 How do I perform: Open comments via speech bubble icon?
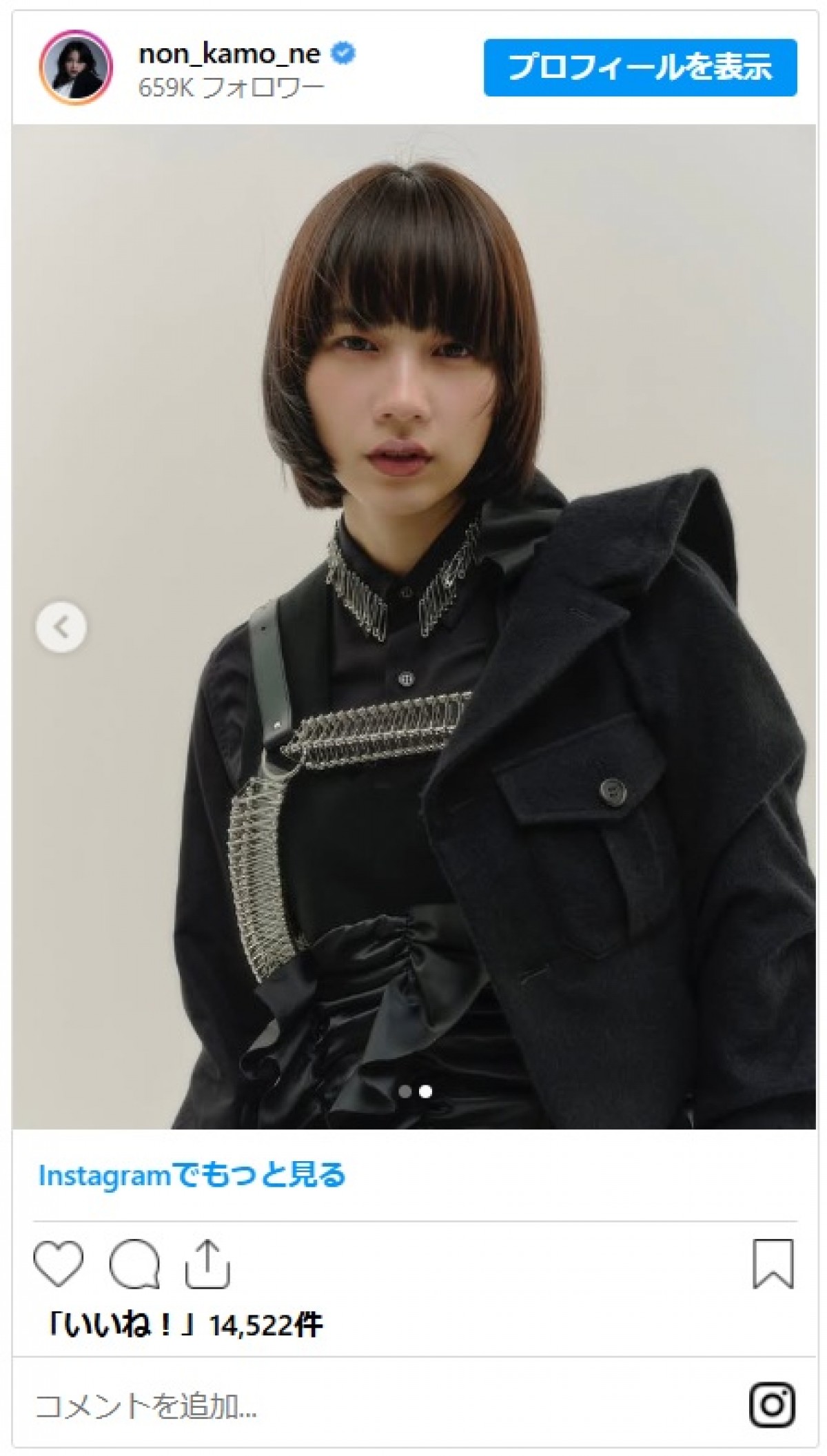pyautogui.click(x=134, y=1264)
